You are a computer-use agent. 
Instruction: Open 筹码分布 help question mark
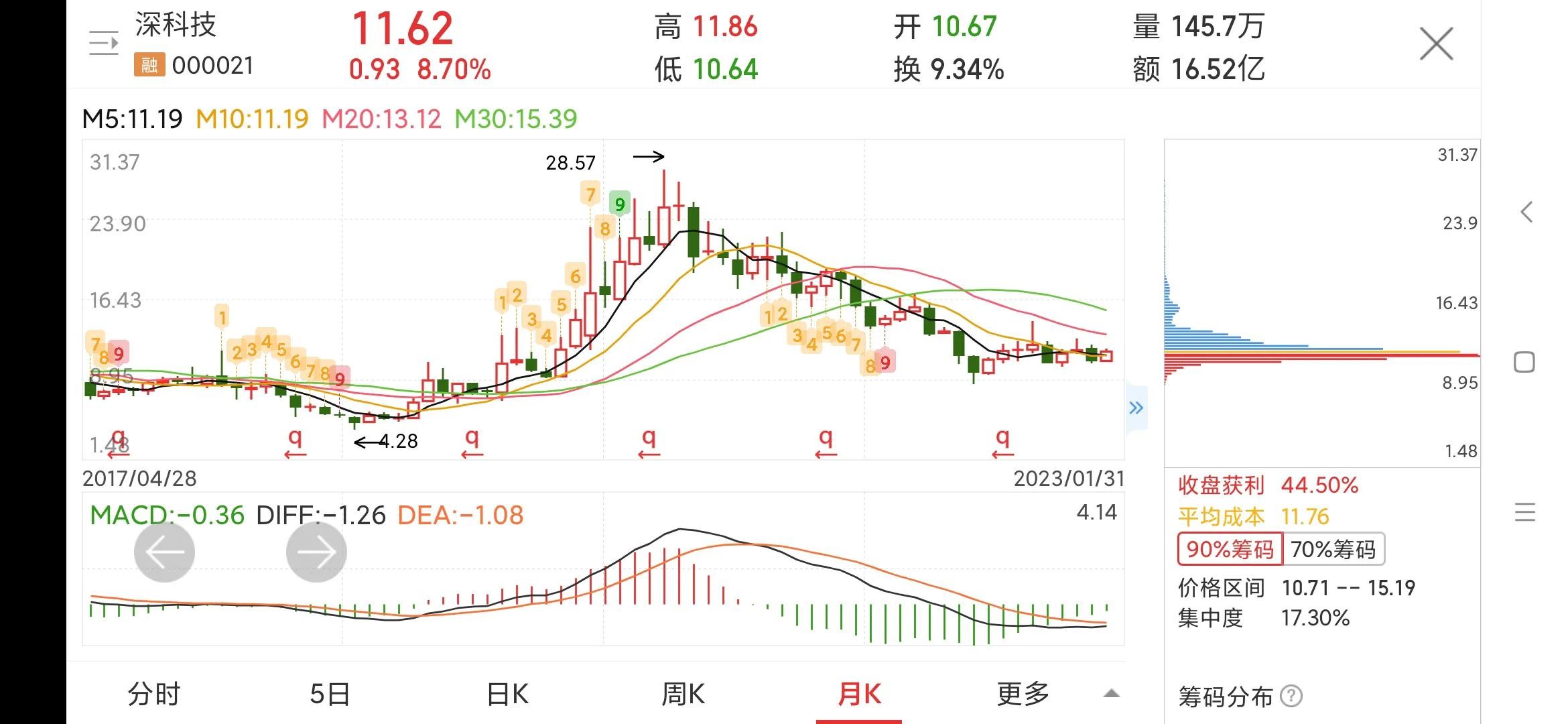point(1291,697)
